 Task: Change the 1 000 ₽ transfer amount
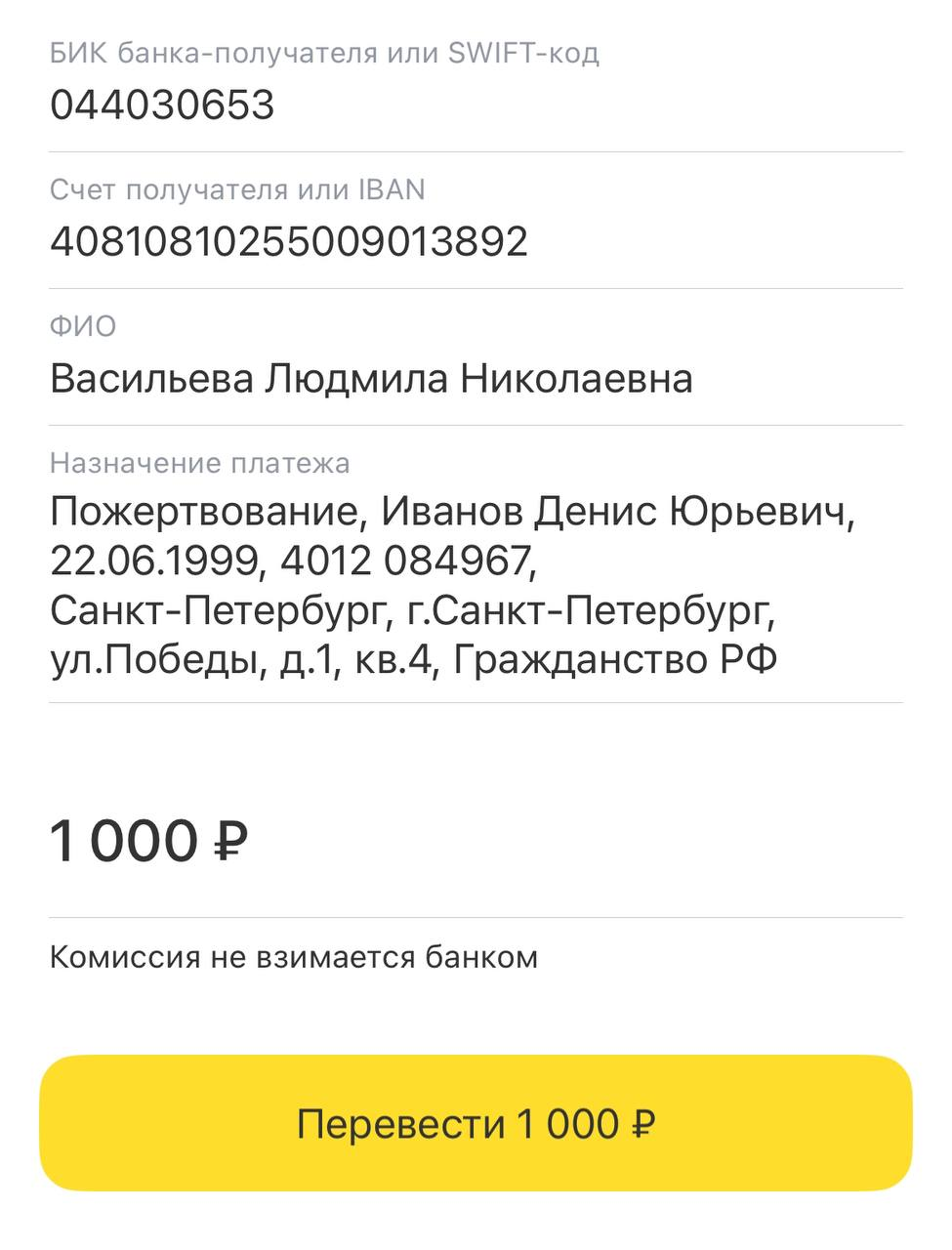tap(148, 842)
